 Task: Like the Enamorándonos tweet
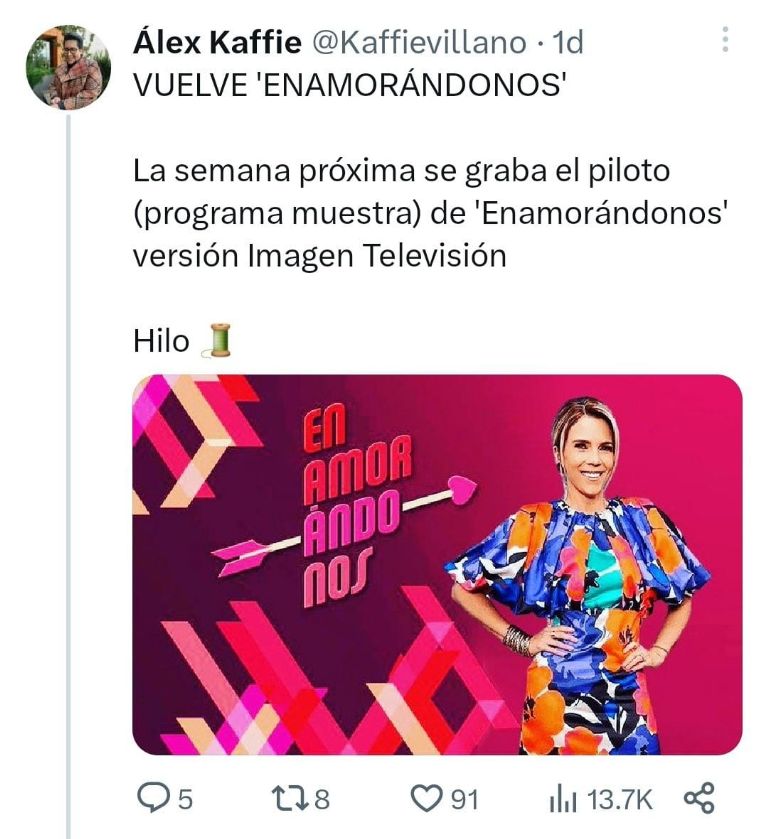click(x=428, y=799)
